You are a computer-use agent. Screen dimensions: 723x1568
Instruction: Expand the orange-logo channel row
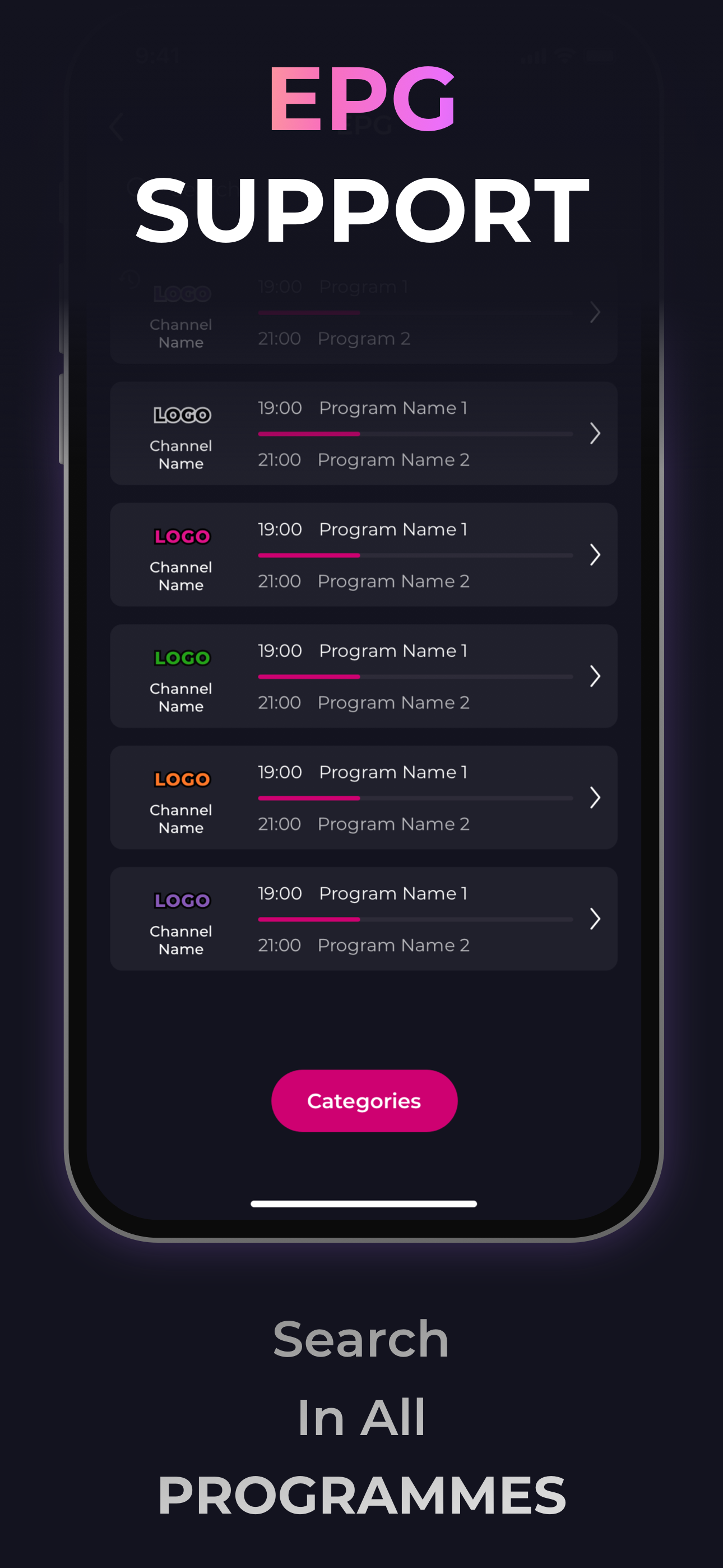[595, 798]
